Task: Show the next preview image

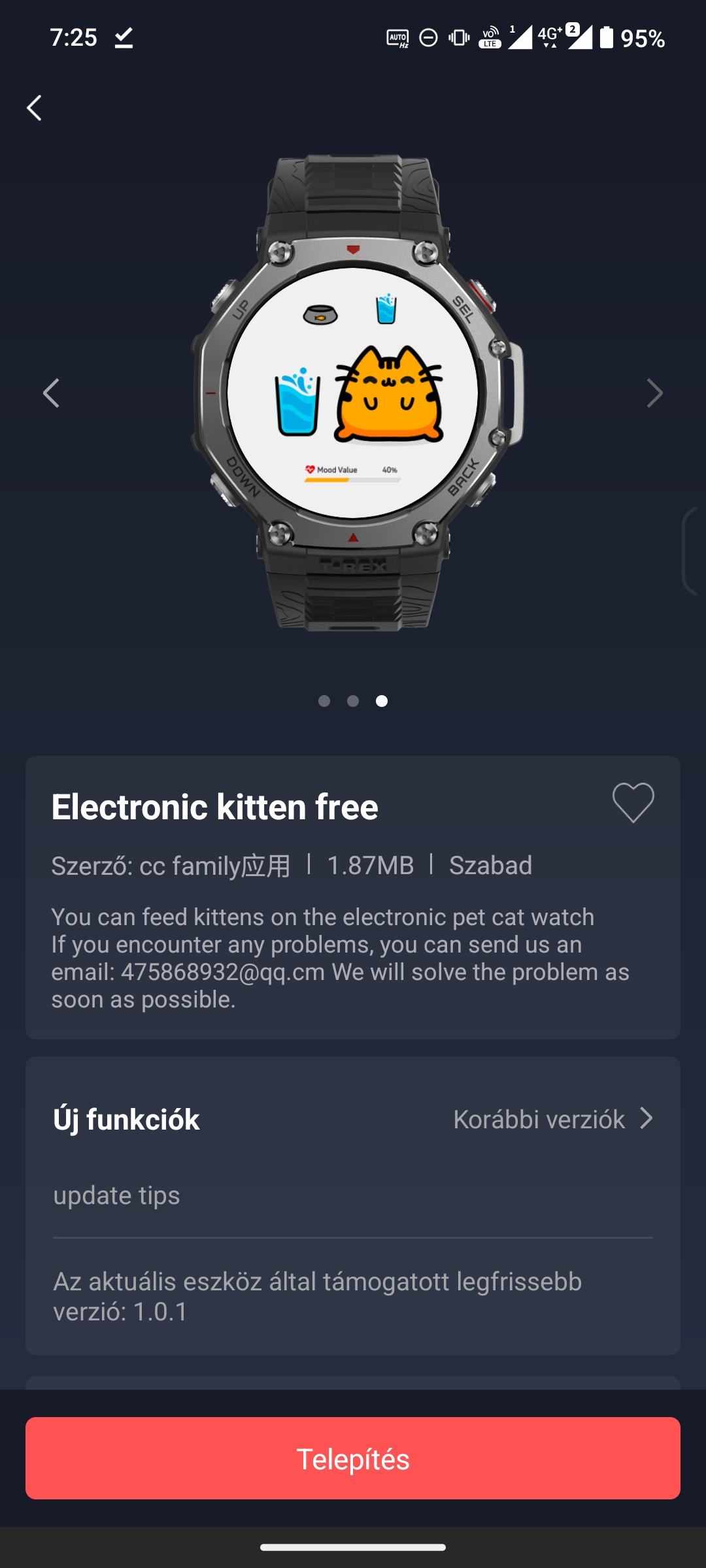Action: (654, 393)
